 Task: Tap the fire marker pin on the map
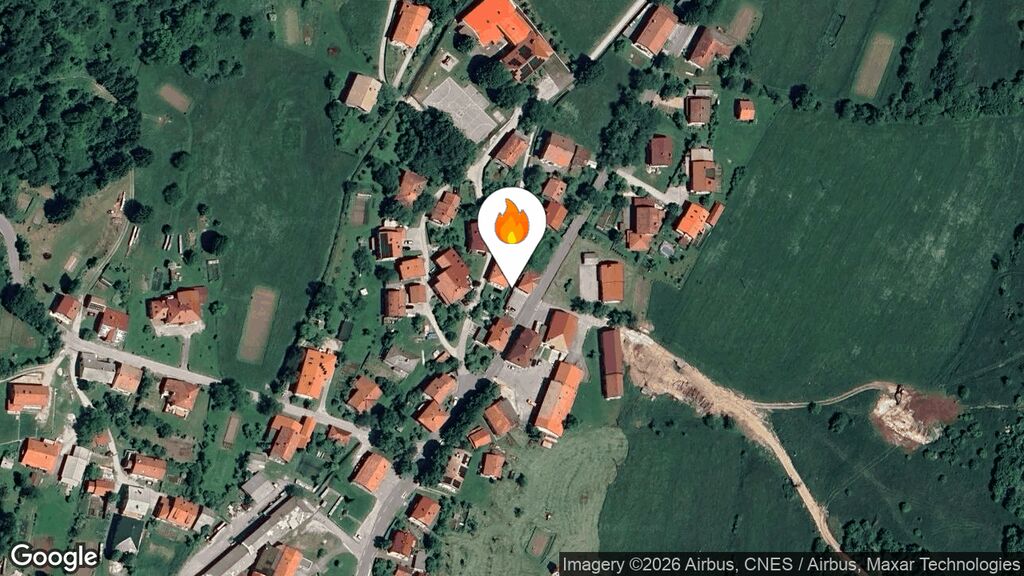point(511,226)
